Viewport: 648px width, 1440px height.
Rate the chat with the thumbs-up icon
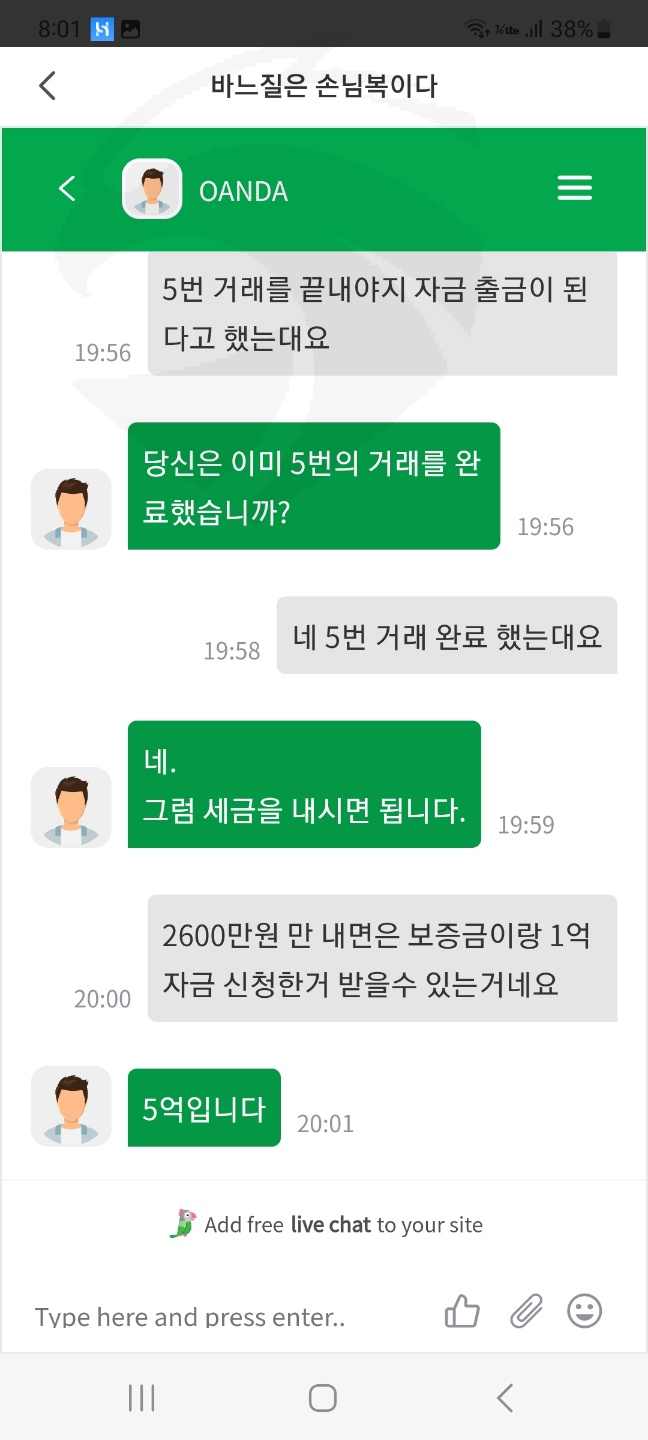pyautogui.click(x=462, y=1311)
